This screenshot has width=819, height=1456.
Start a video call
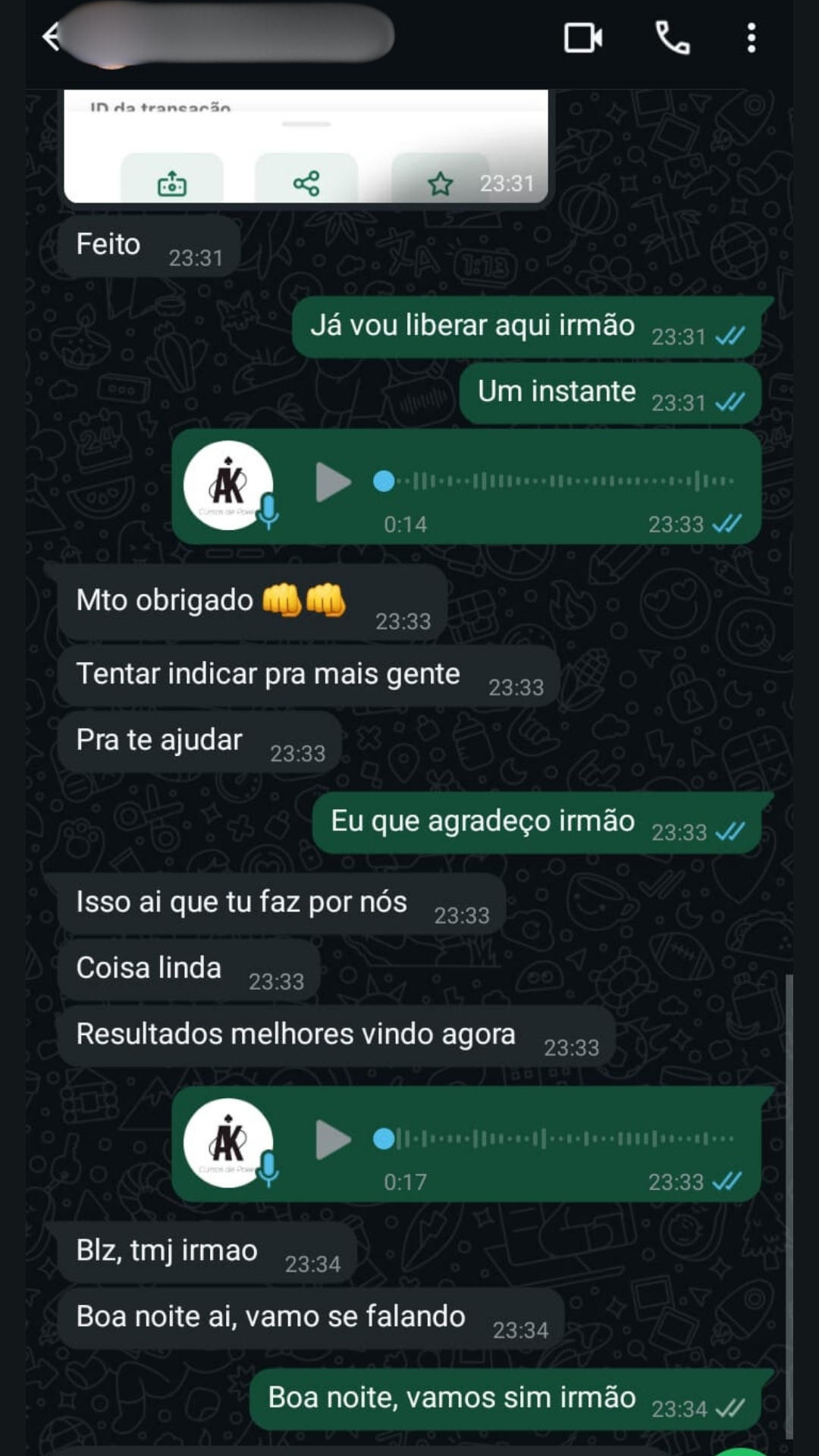pos(583,37)
